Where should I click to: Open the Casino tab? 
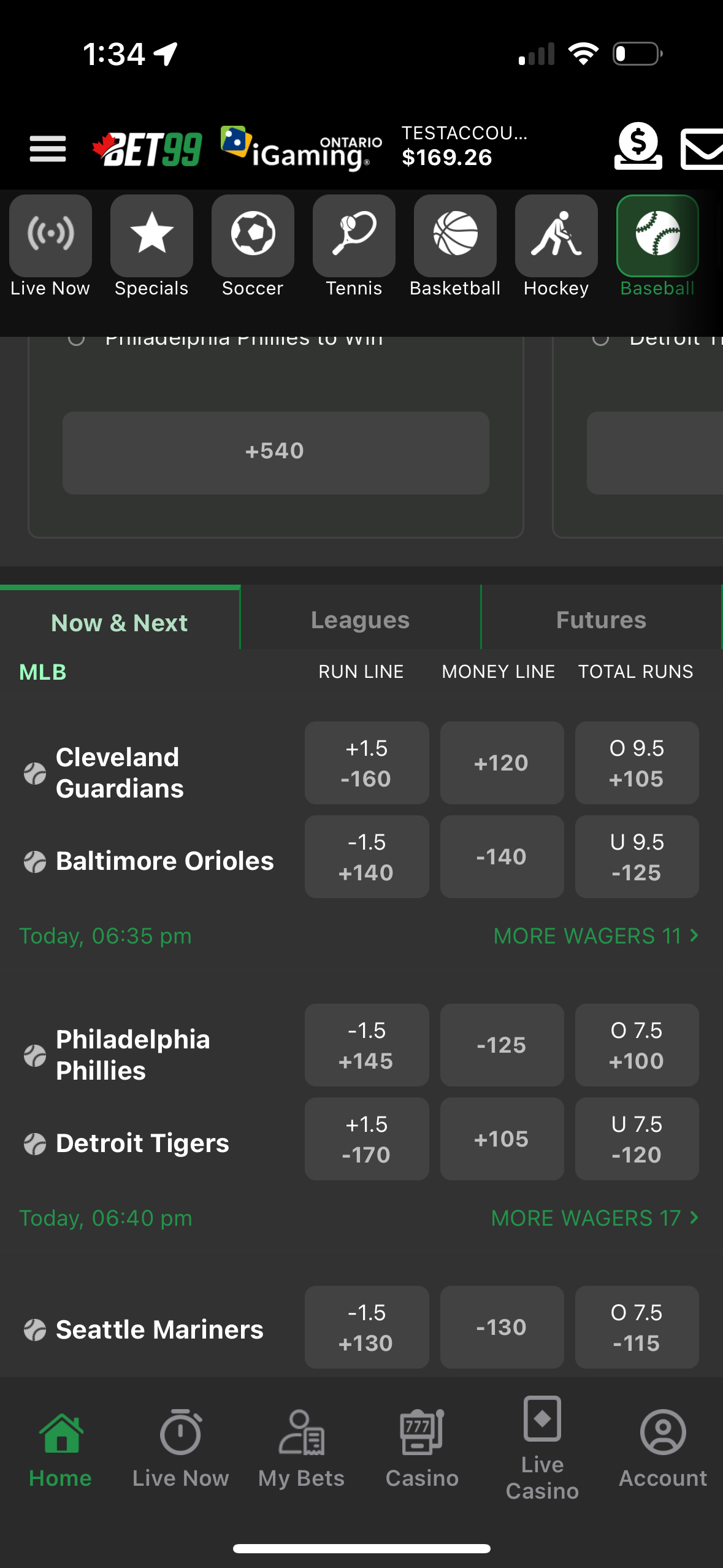click(422, 1449)
